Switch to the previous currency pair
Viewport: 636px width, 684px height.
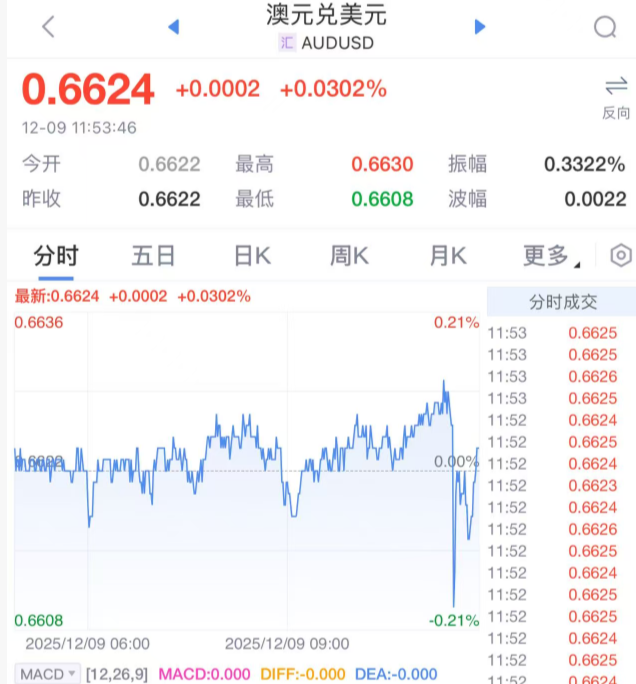point(173,27)
